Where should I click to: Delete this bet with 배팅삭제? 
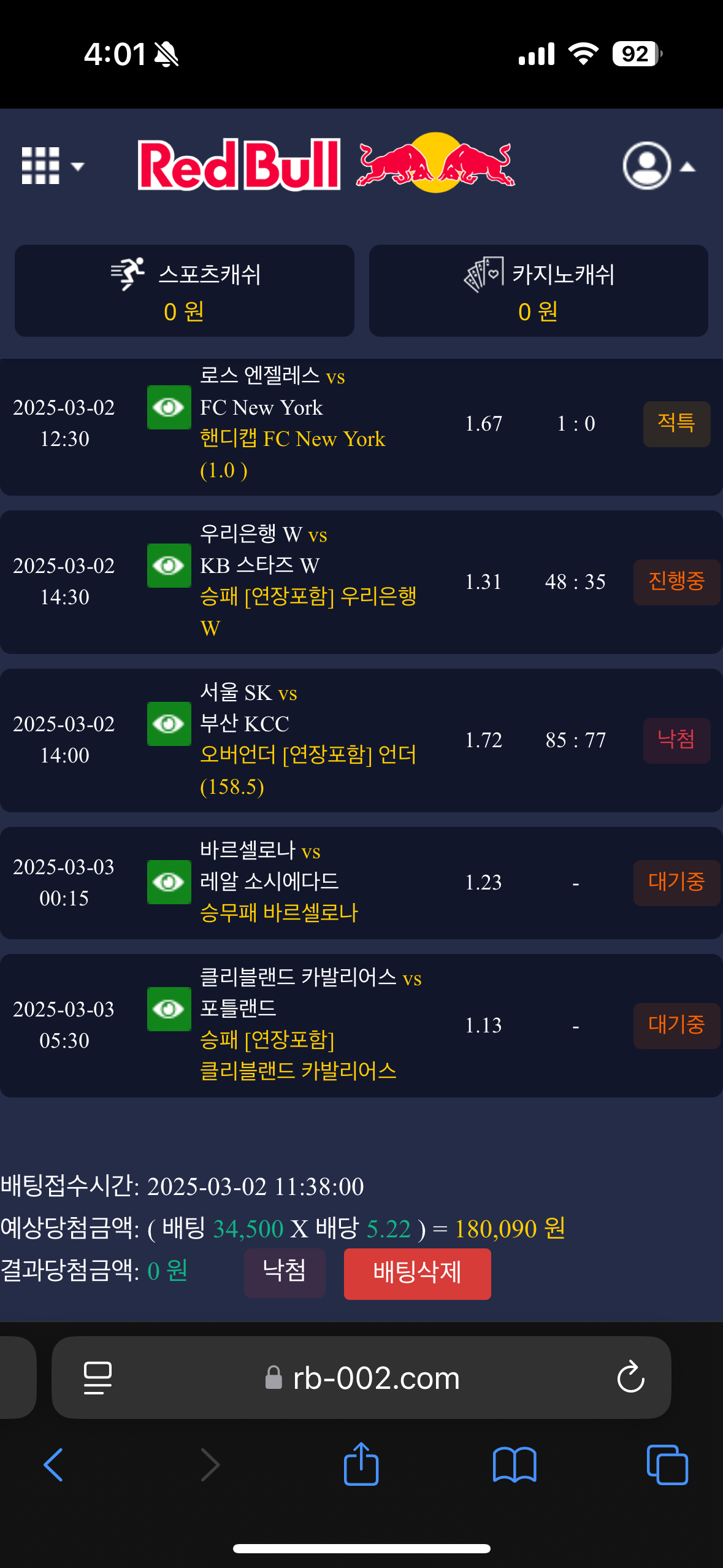point(417,1274)
